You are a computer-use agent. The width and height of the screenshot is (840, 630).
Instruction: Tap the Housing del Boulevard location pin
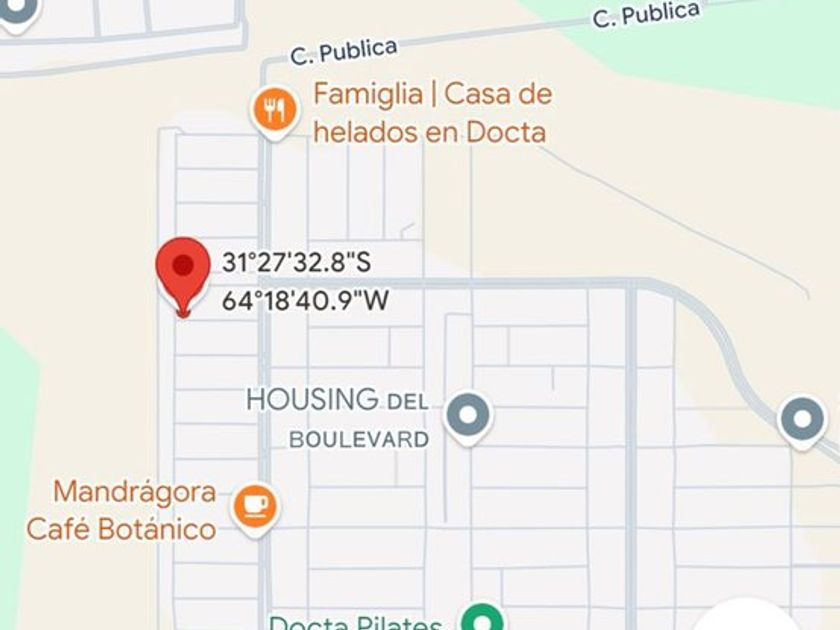(467, 414)
